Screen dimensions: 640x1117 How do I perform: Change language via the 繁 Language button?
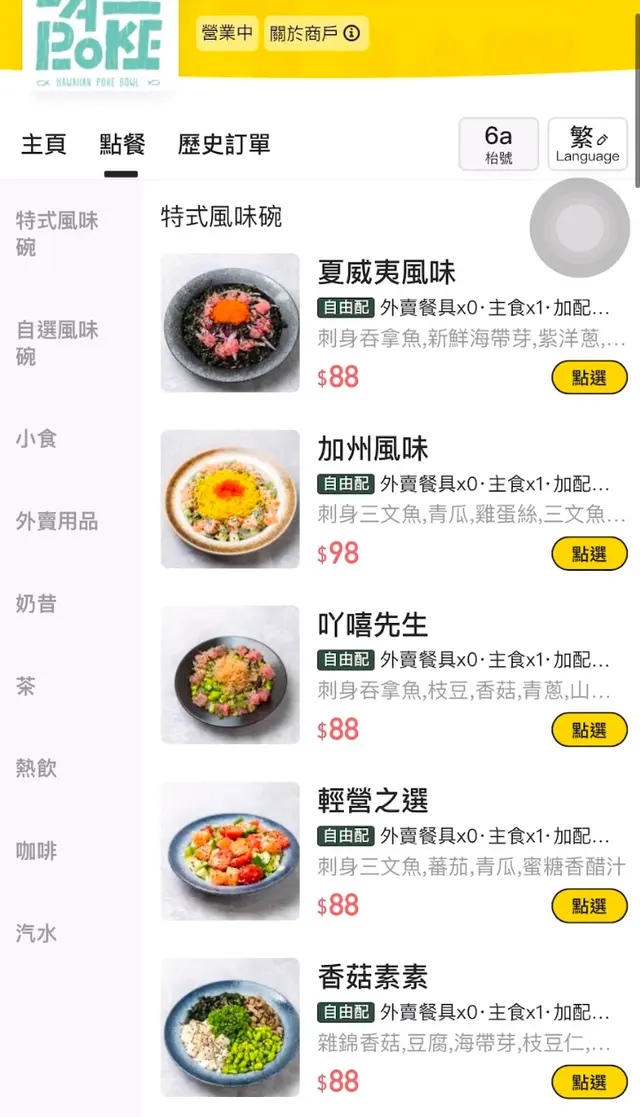click(x=587, y=144)
